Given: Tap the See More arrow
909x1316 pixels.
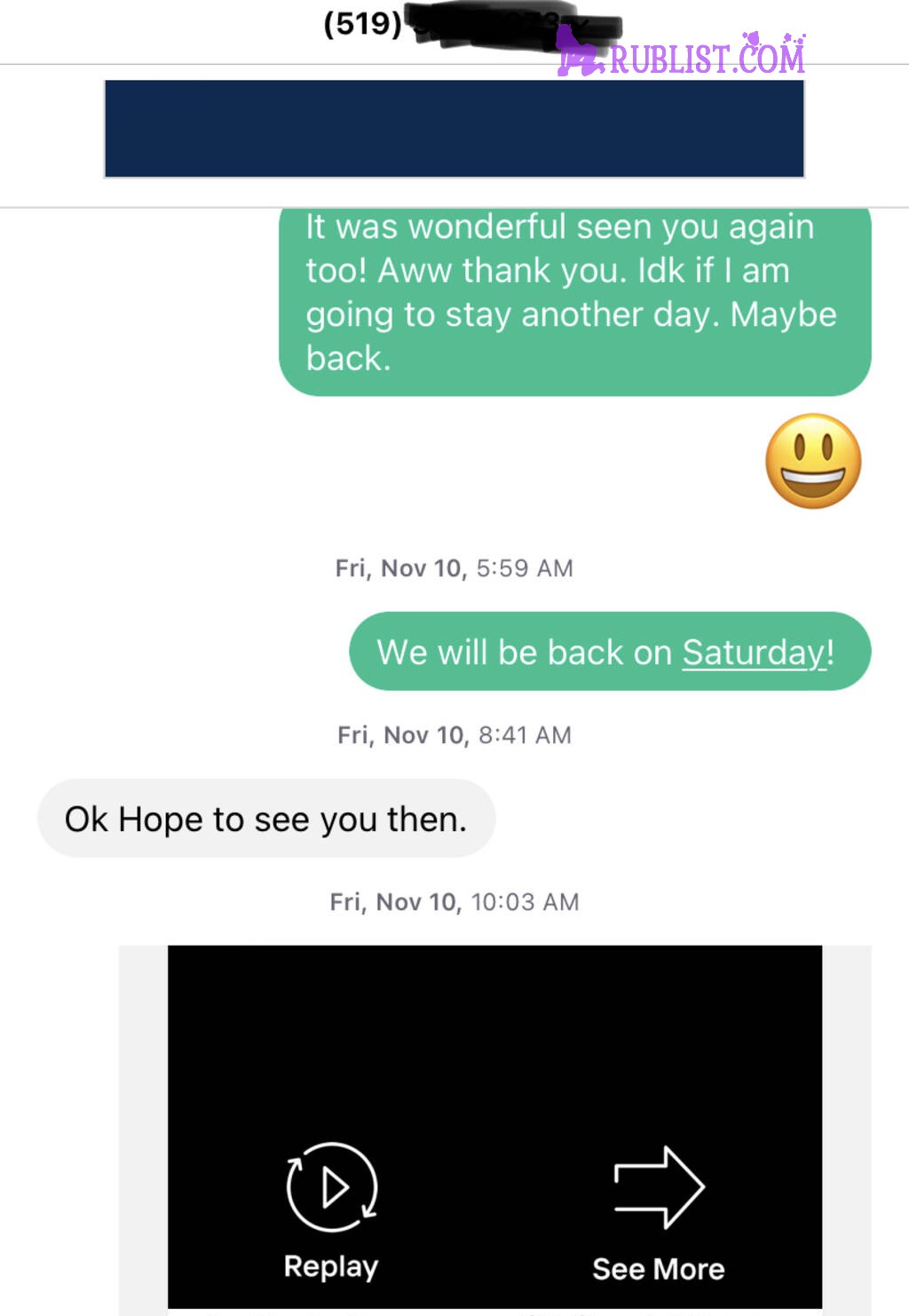Looking at the screenshot, I should (x=659, y=1188).
